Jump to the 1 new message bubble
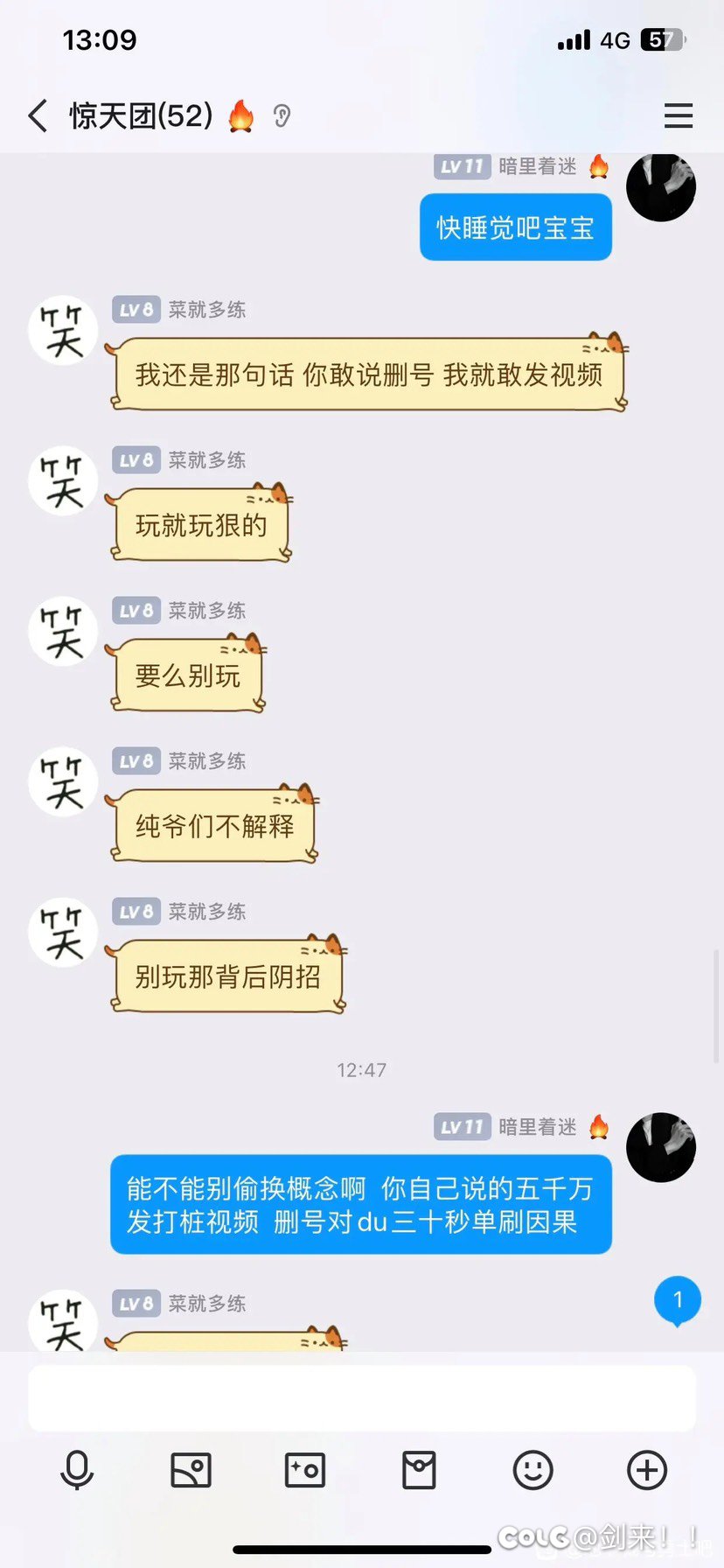This screenshot has height=1568, width=724. pyautogui.click(x=678, y=1301)
